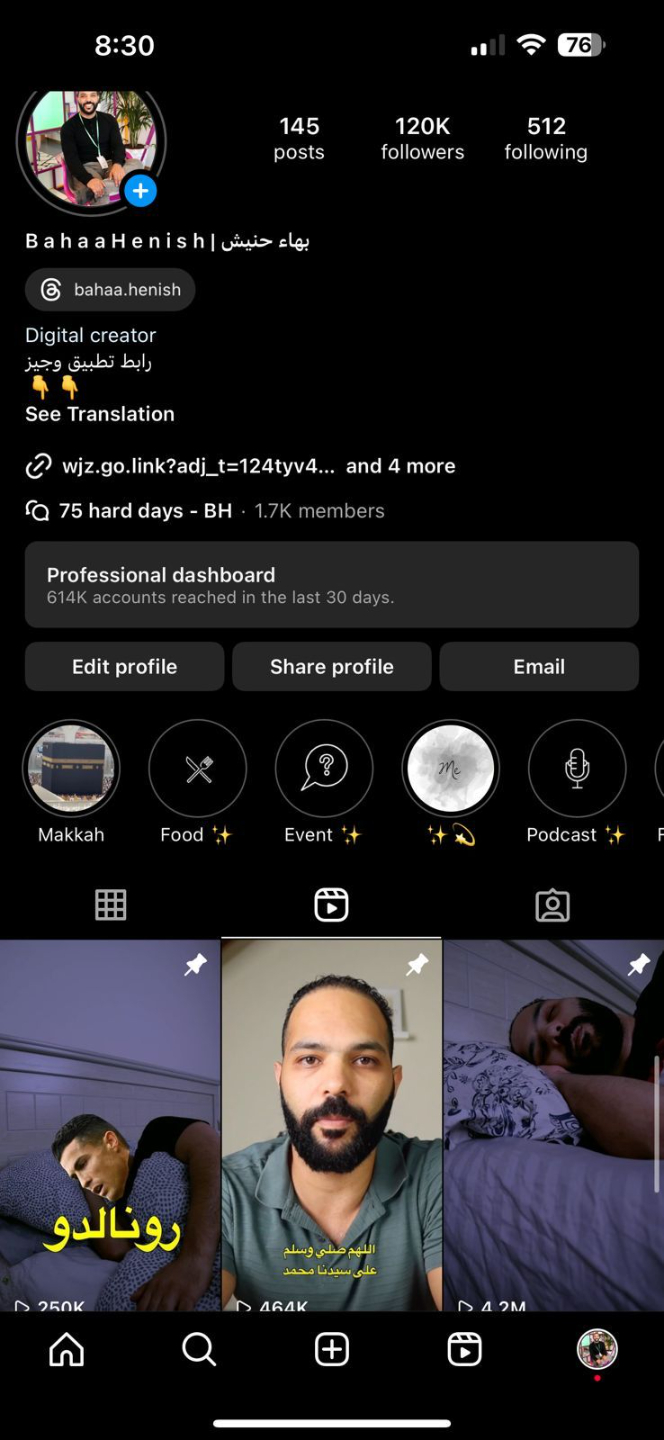Open the Makkah story highlight
The image size is (664, 1440).
71,769
